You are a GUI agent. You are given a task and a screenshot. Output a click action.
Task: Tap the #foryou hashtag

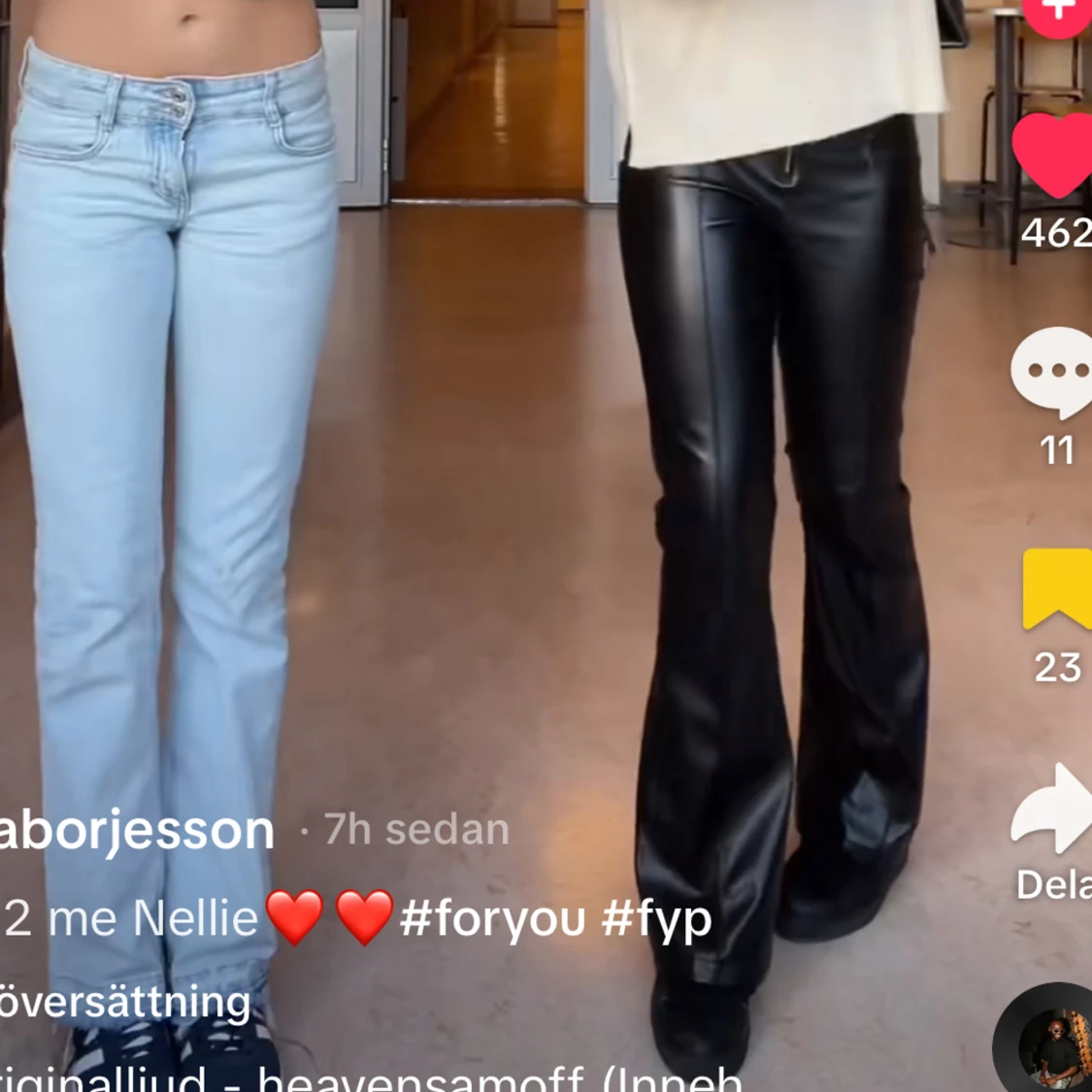pyautogui.click(x=493, y=919)
